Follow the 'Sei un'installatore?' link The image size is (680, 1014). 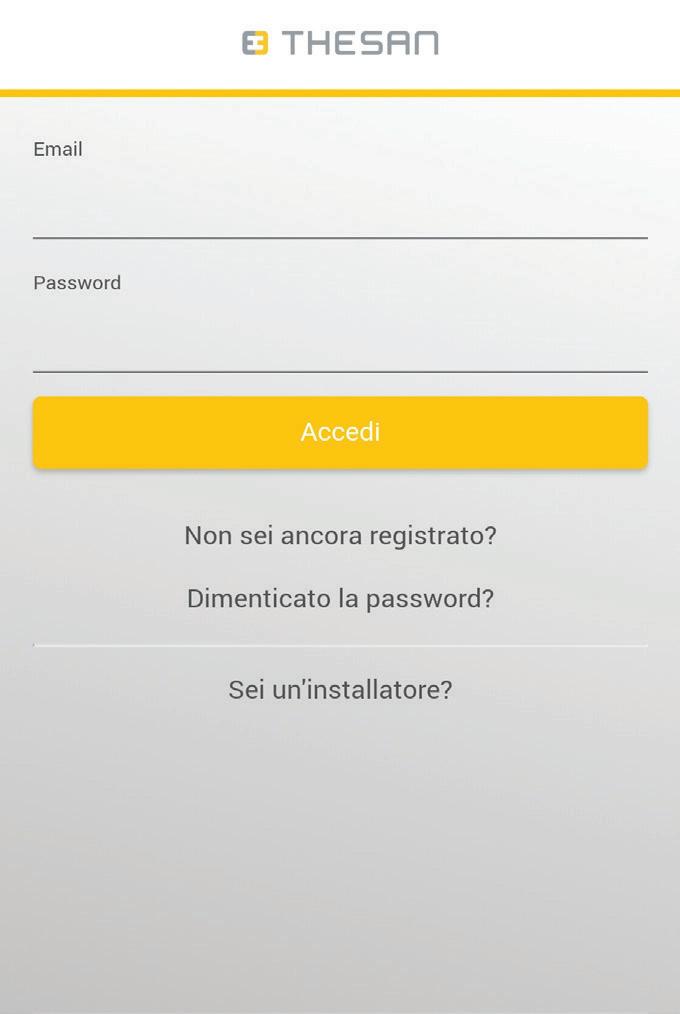pyautogui.click(x=340, y=689)
